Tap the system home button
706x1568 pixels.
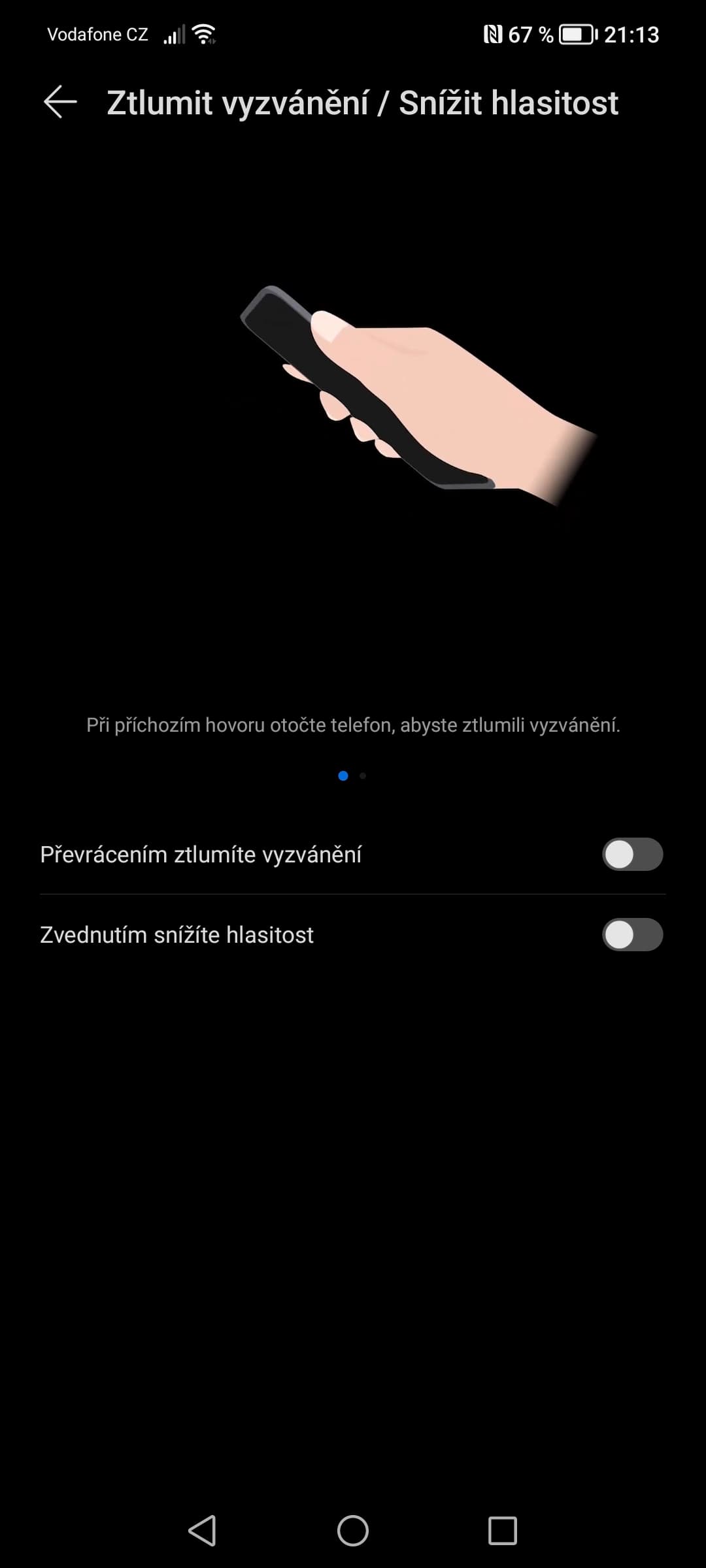[x=353, y=1531]
